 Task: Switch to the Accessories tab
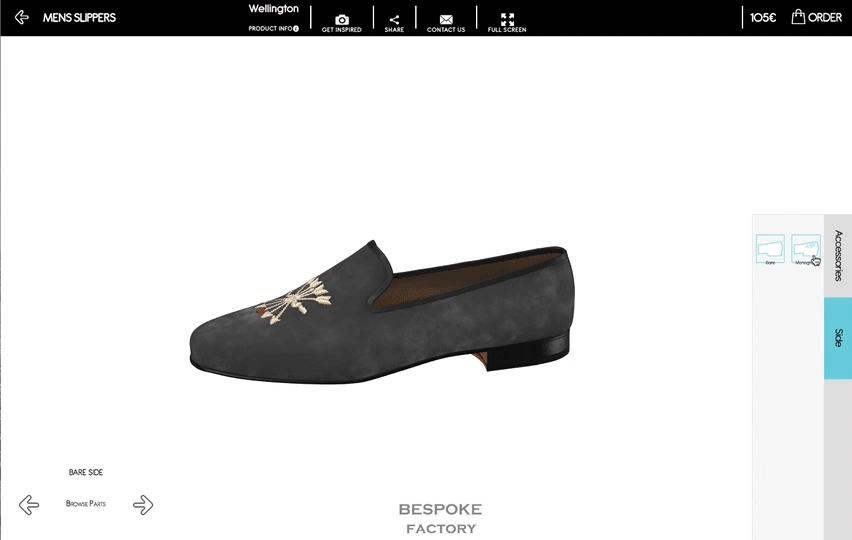click(838, 256)
